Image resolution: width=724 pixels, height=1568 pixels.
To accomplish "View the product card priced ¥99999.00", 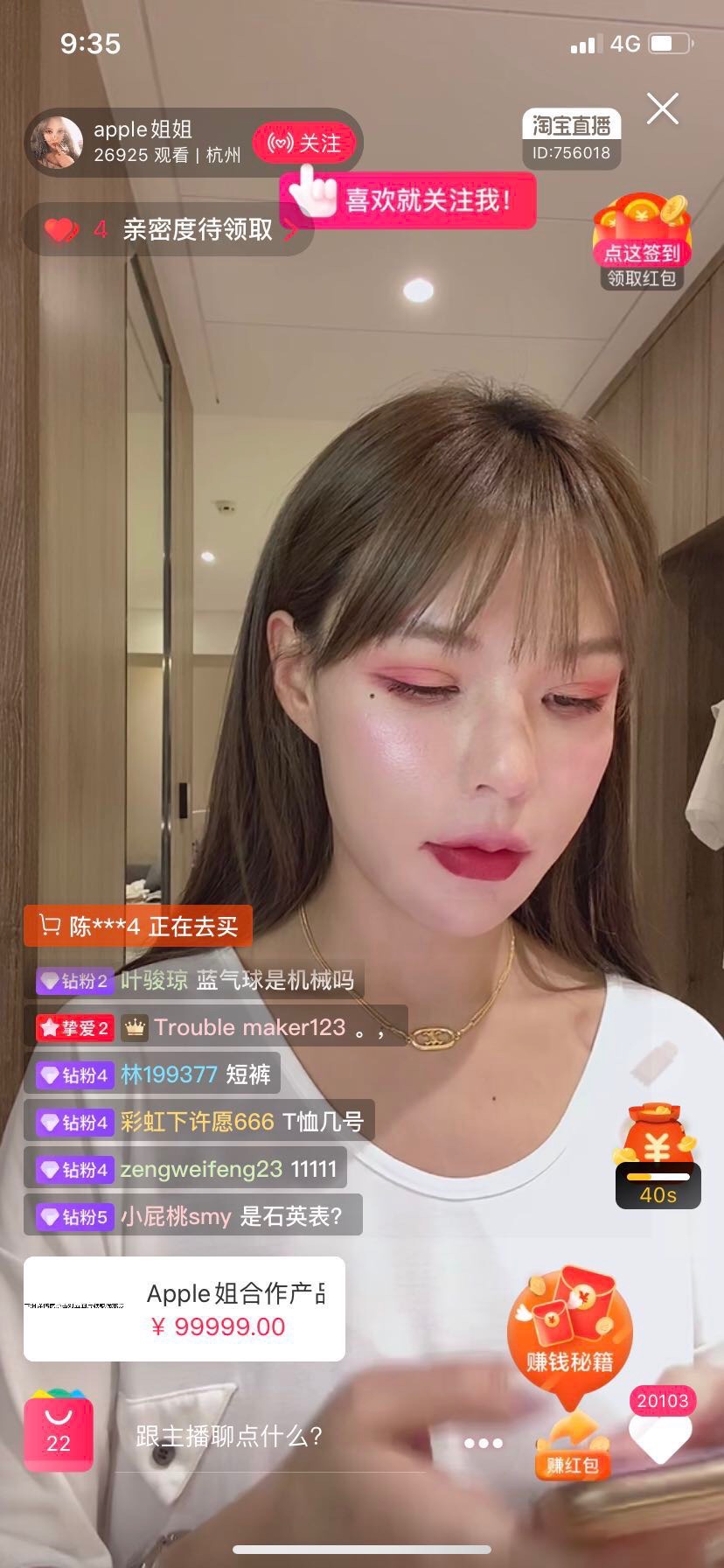I will click(x=184, y=1310).
